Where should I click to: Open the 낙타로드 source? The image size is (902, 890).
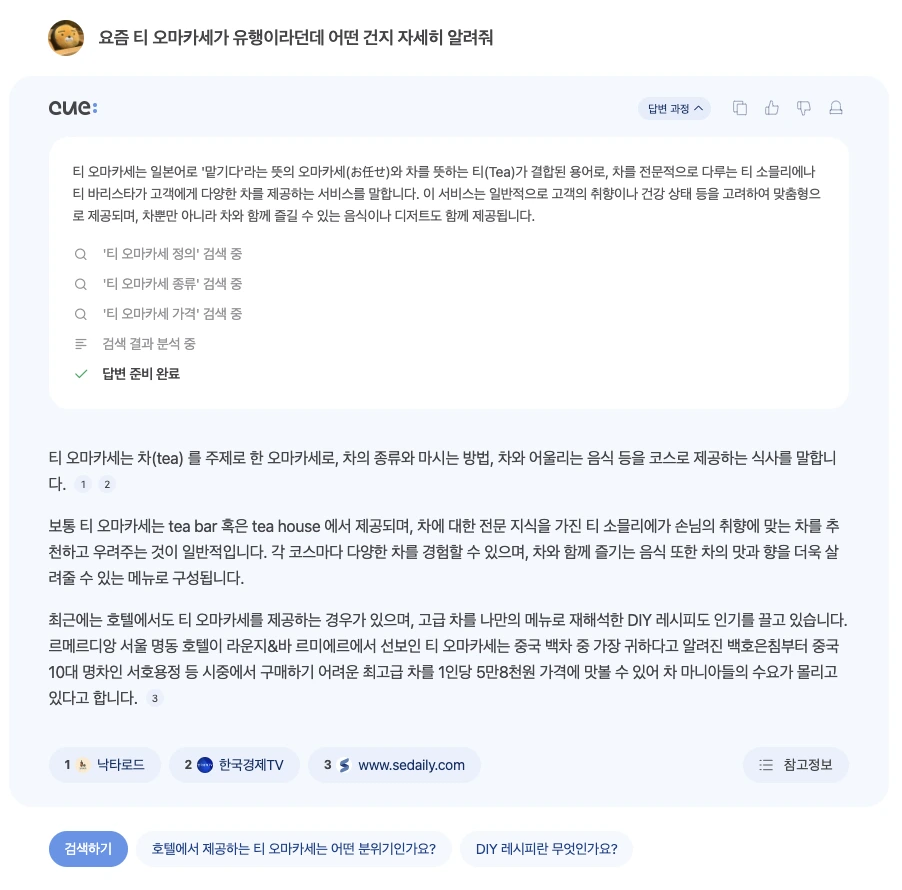pyautogui.click(x=105, y=765)
